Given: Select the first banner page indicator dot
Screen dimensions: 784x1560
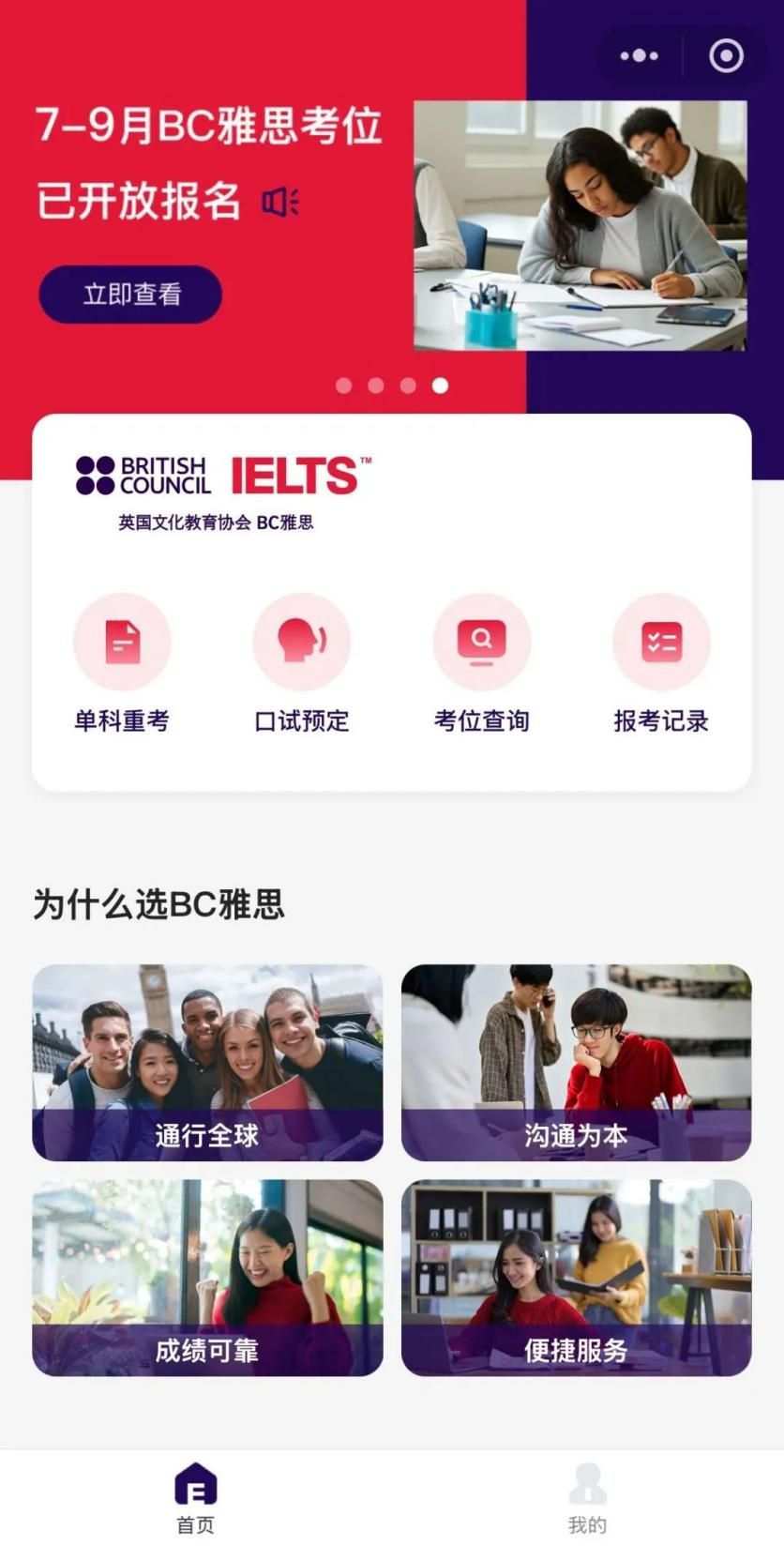Looking at the screenshot, I should (344, 386).
